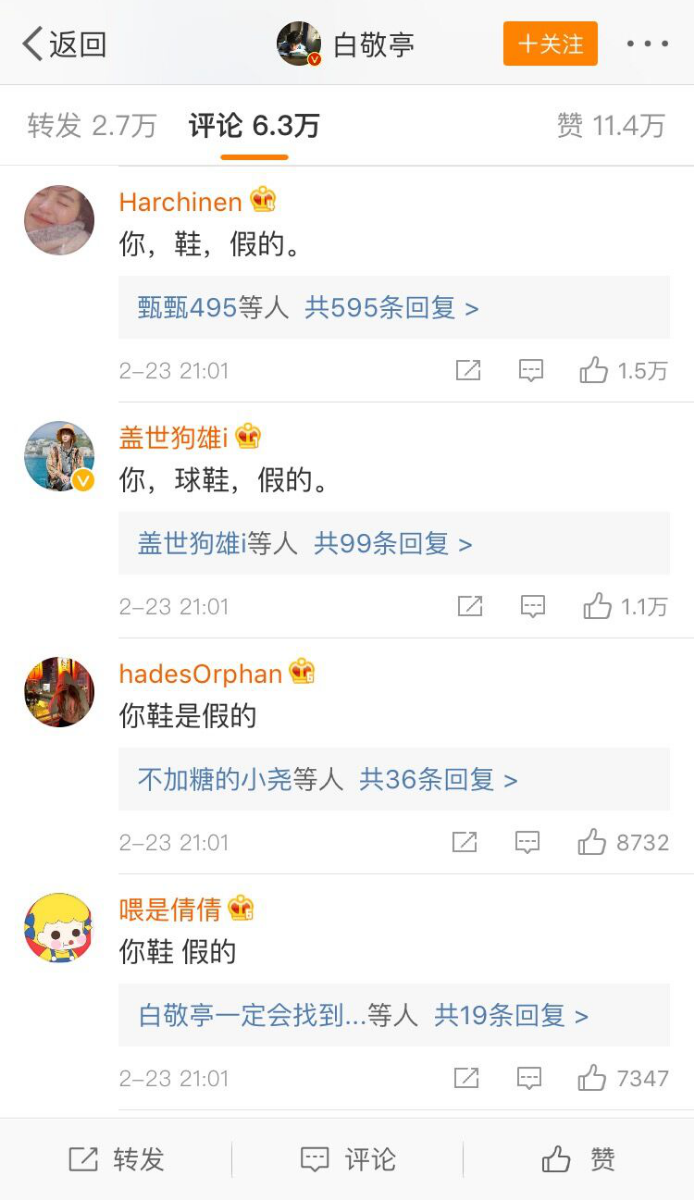Repost 盖世狗雄i's comment

[x=469, y=607]
